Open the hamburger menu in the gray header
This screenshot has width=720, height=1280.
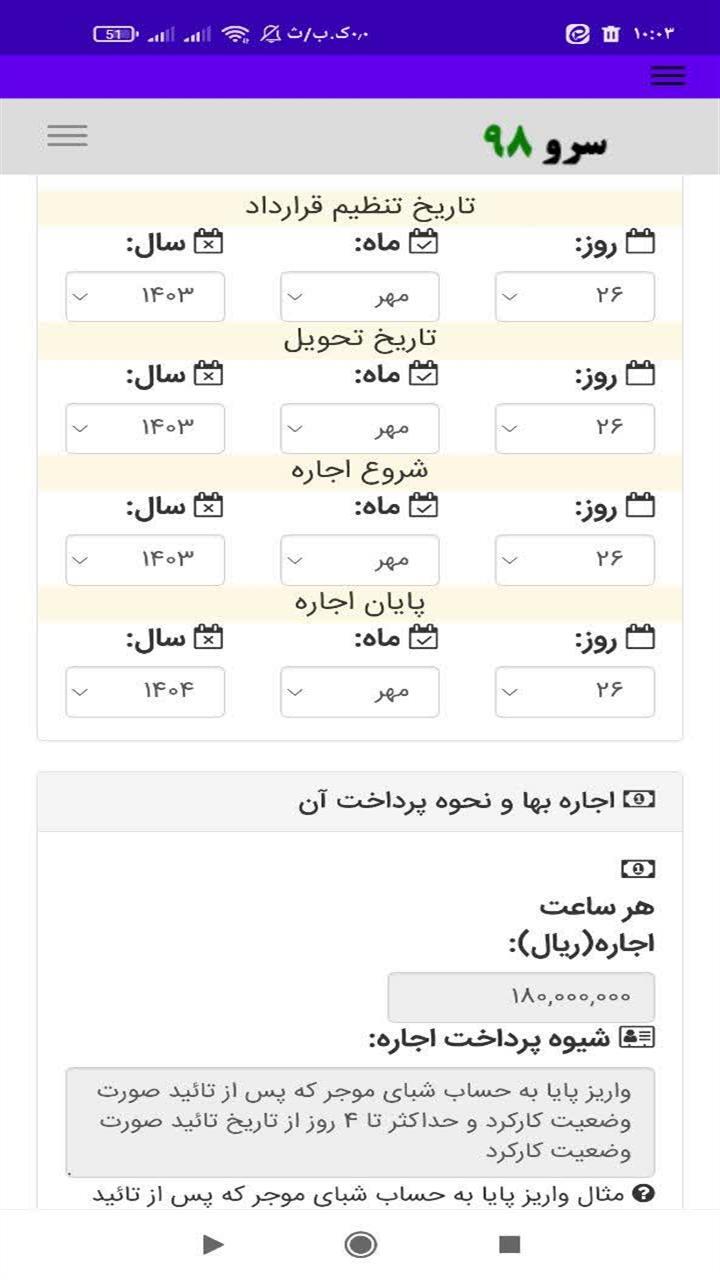click(x=67, y=135)
